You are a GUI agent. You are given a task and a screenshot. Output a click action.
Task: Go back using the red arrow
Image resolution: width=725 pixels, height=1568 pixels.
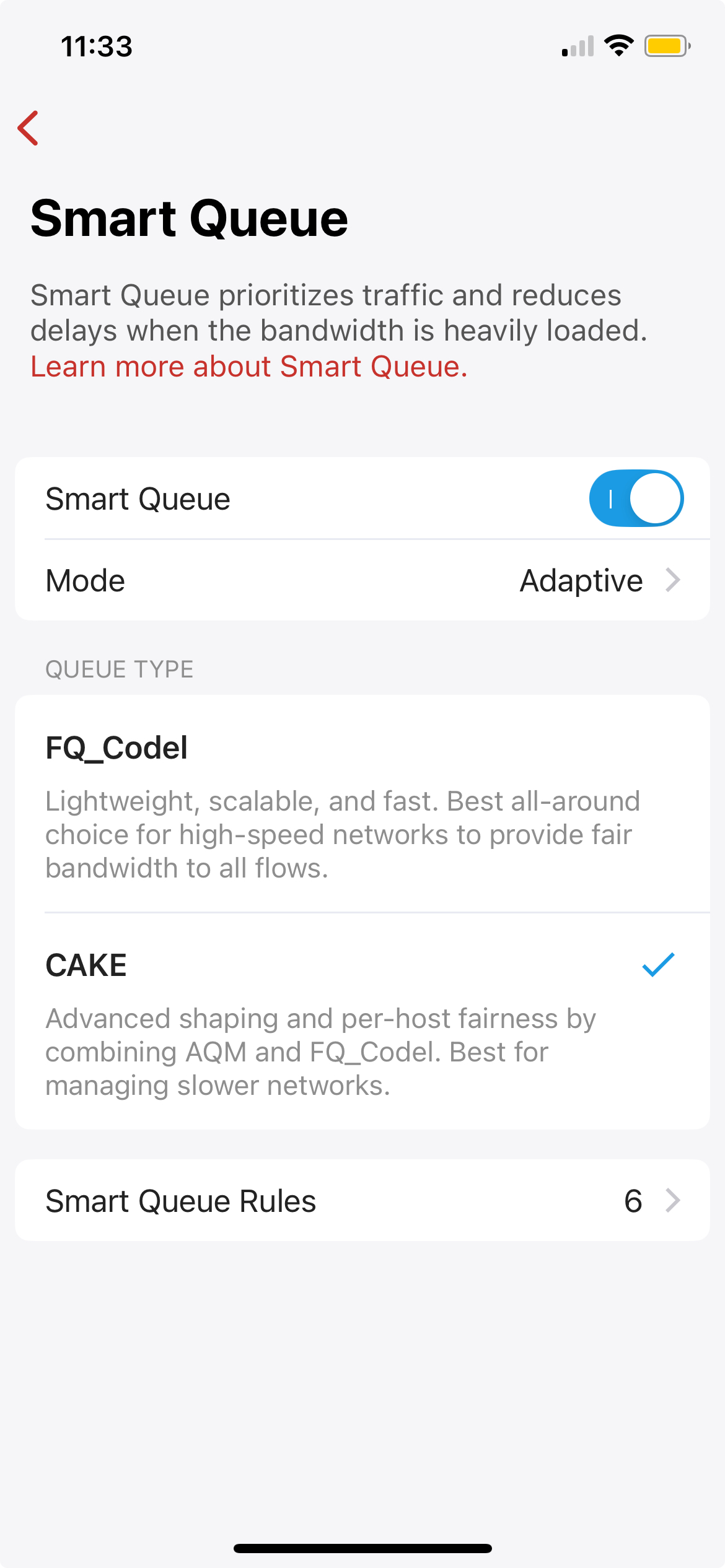29,128
